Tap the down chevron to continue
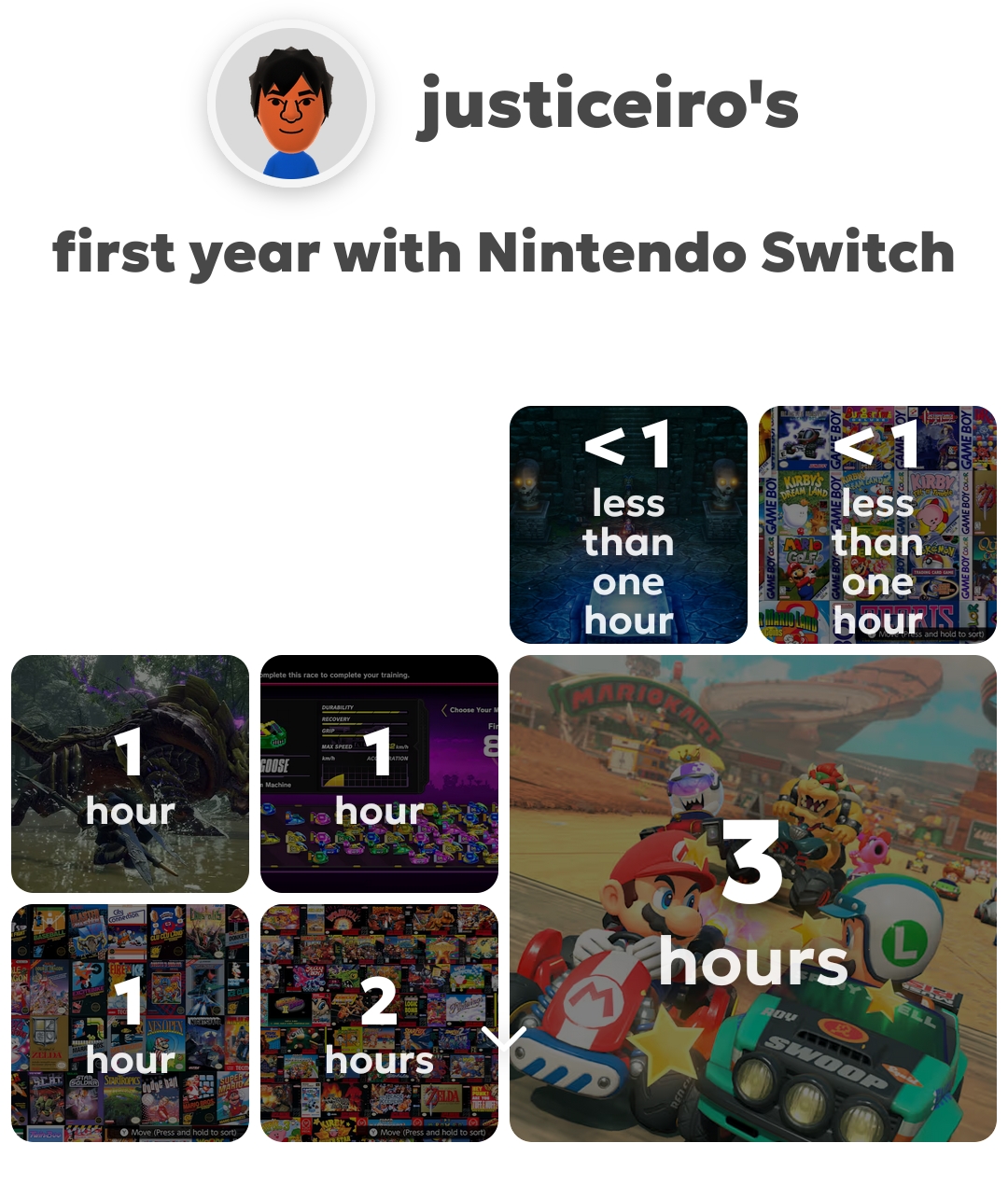1008x1185 pixels. (505, 1039)
